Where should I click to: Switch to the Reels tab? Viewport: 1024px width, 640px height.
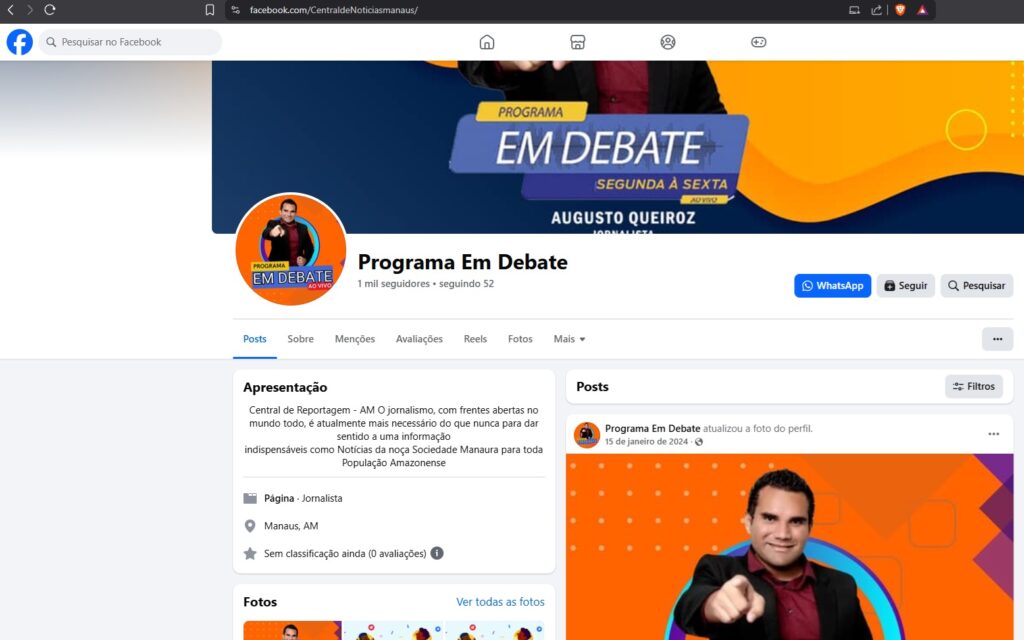click(x=475, y=339)
